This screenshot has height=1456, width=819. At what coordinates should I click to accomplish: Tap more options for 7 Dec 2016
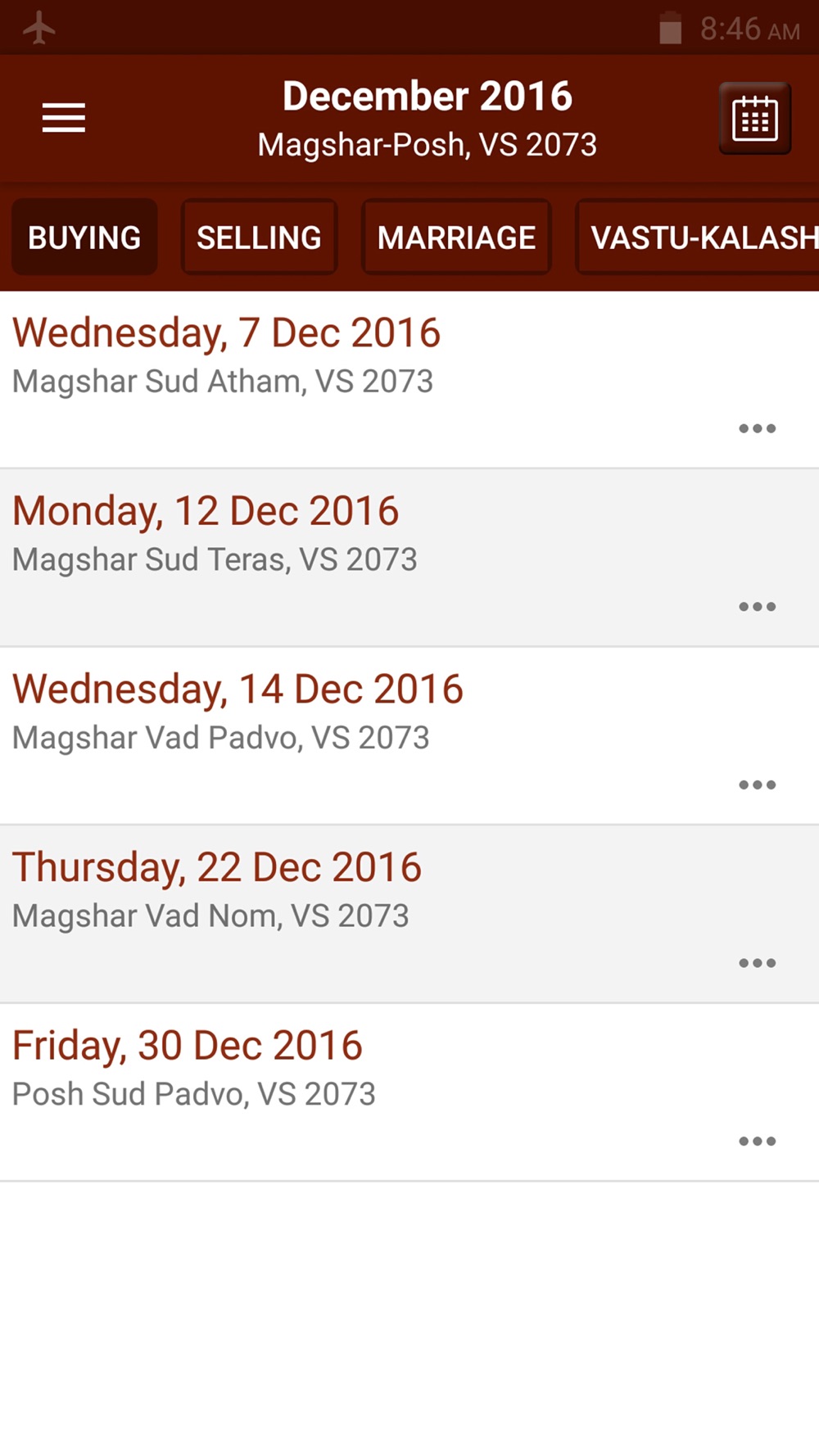coord(757,428)
